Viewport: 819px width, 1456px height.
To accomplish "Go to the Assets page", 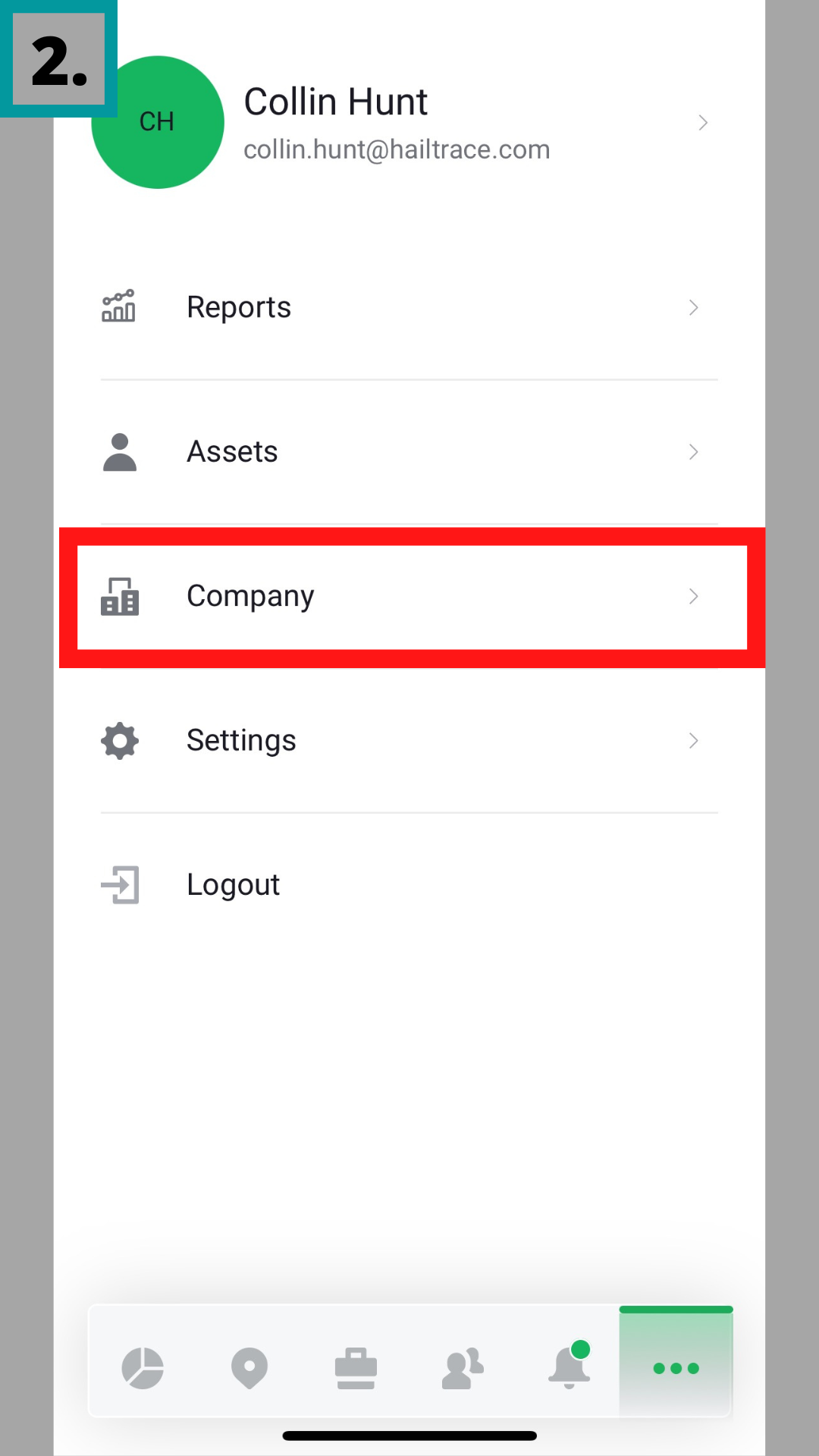I will 402,452.
